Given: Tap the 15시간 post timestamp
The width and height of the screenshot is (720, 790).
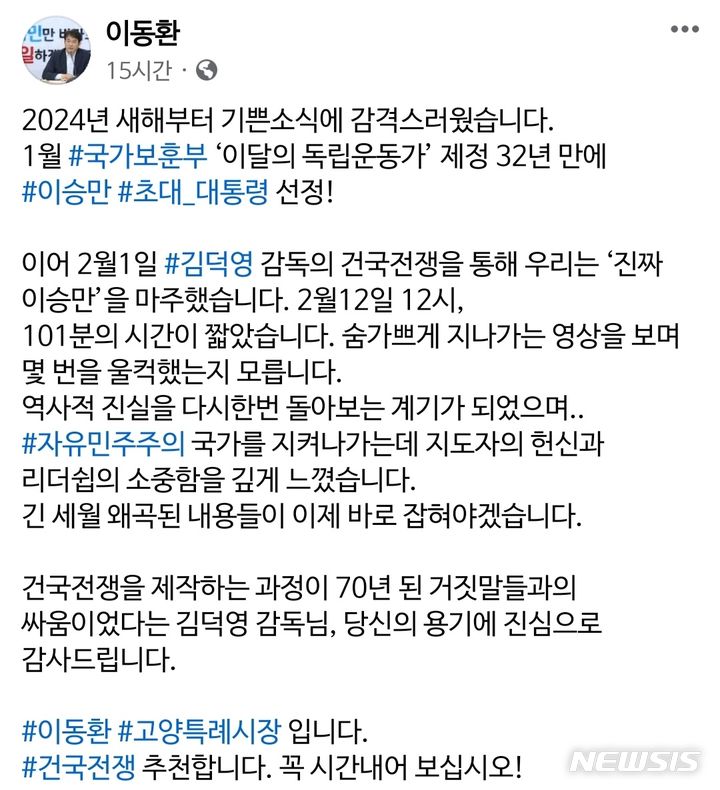Looking at the screenshot, I should pos(138,70).
